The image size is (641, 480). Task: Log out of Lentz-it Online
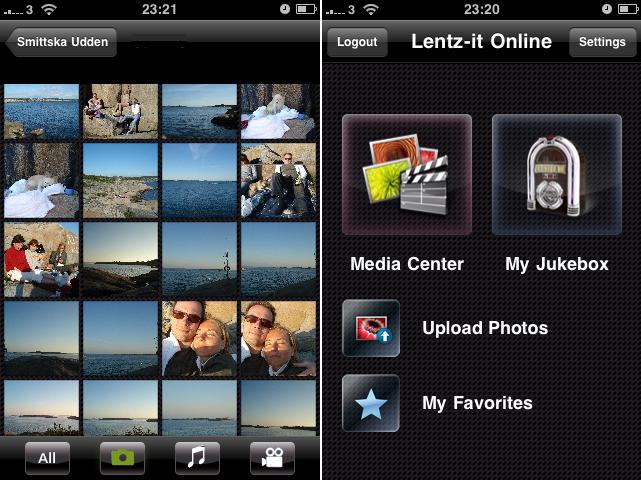pos(356,42)
